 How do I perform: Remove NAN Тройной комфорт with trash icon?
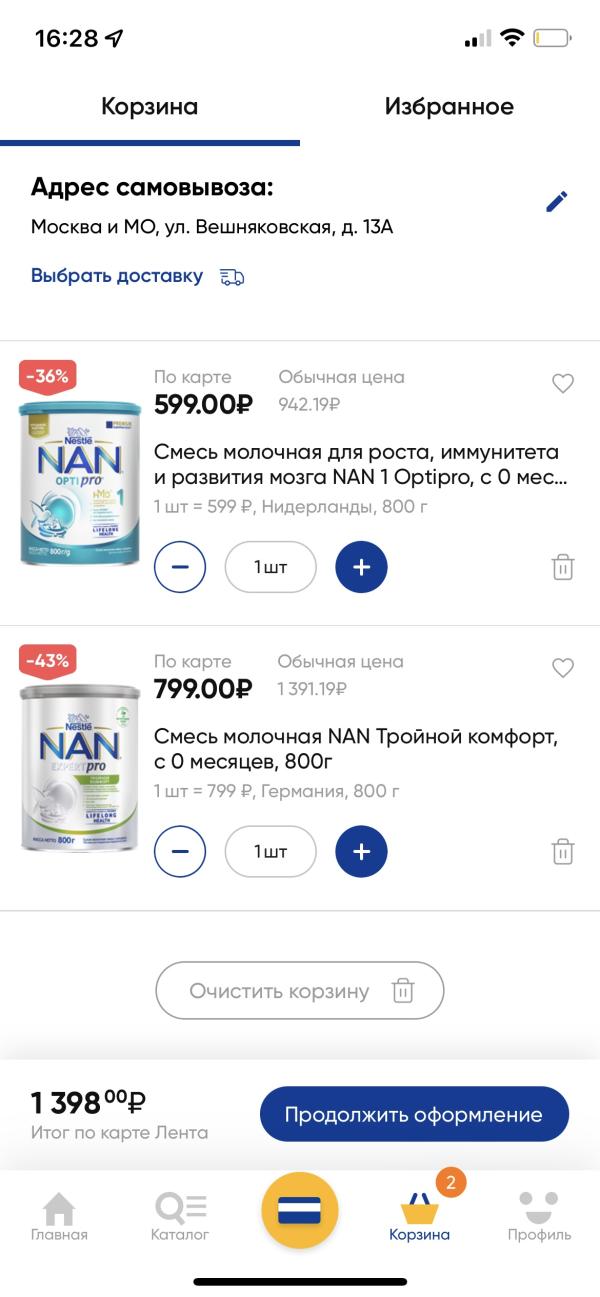(x=563, y=852)
